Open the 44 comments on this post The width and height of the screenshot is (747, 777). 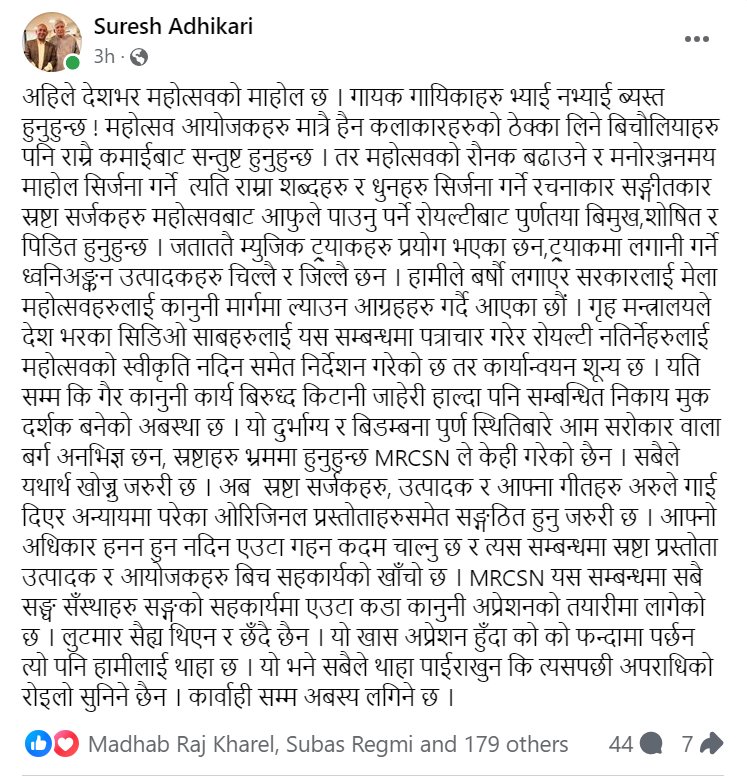(637, 744)
